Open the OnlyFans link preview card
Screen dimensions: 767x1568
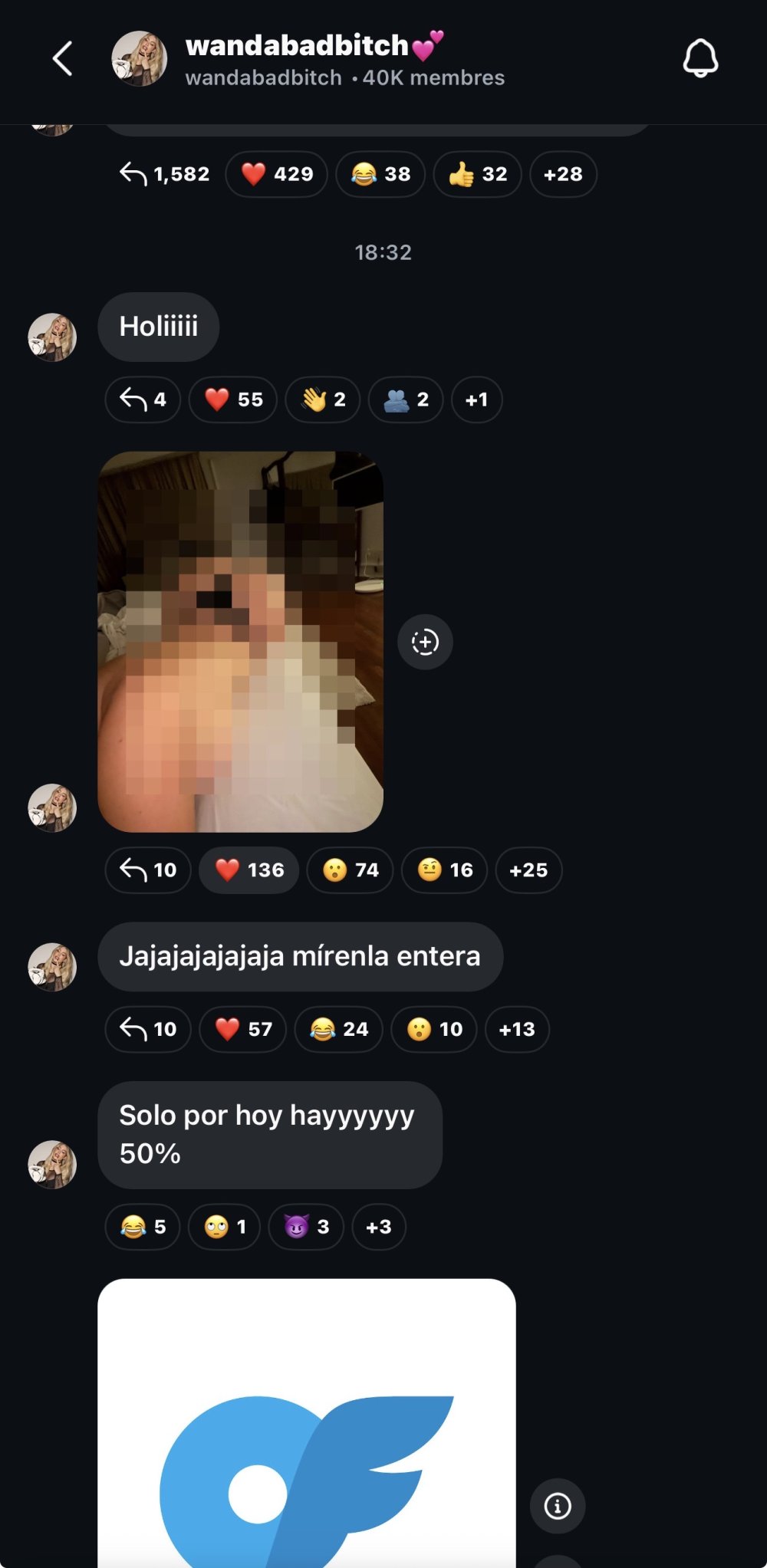point(307,1426)
